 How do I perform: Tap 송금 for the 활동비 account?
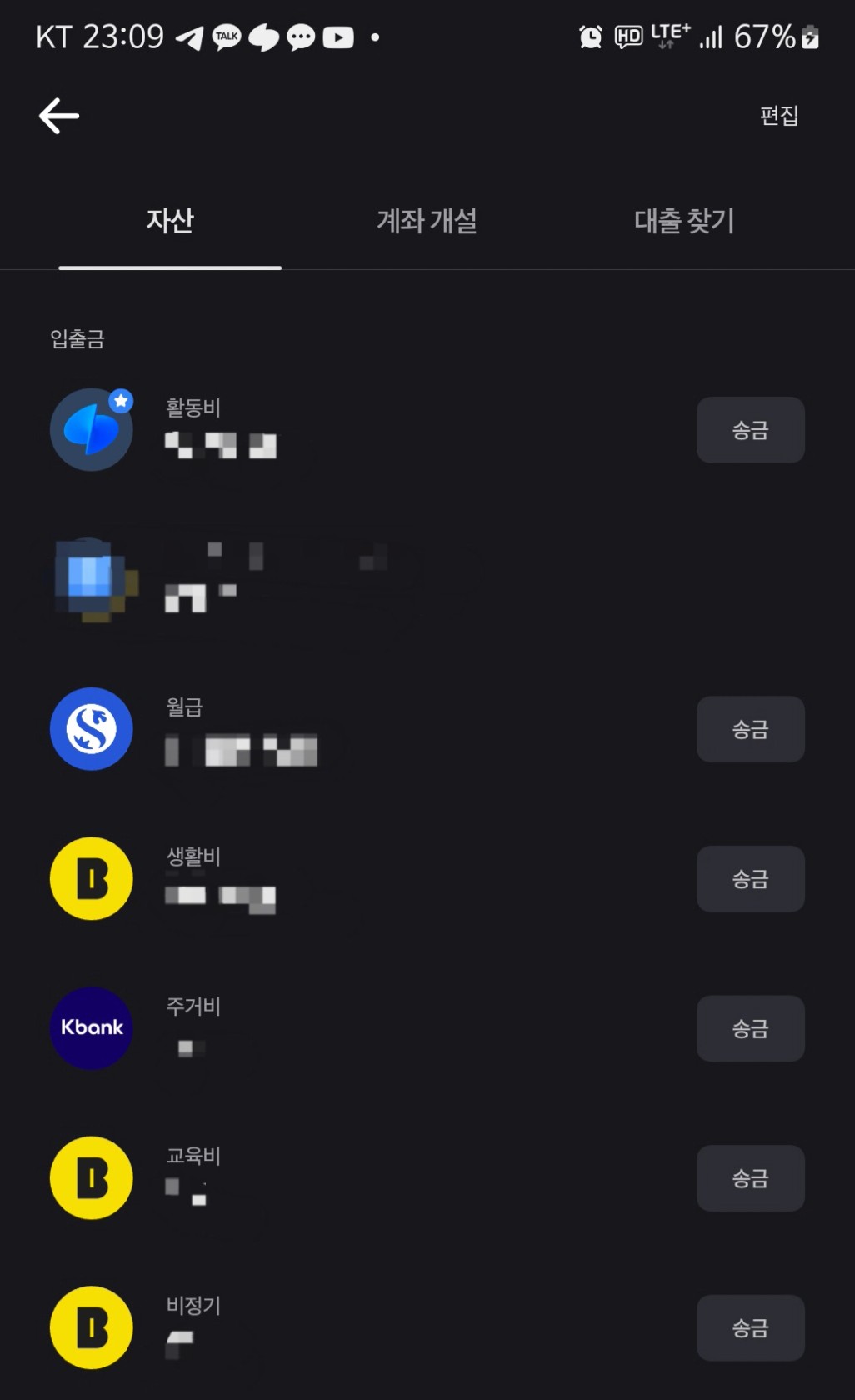click(750, 430)
